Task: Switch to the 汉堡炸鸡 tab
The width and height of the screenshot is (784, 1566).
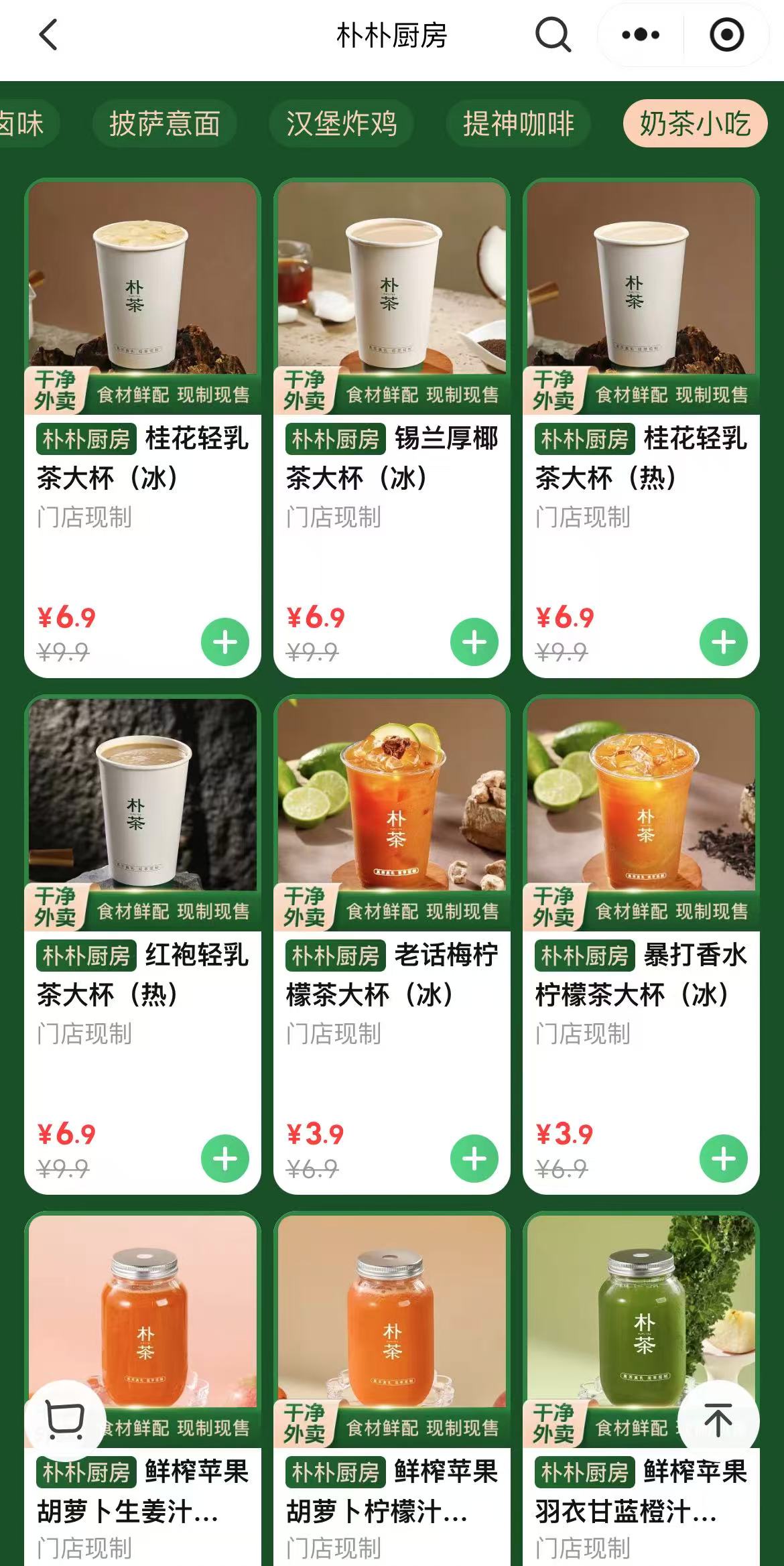Action: click(342, 124)
